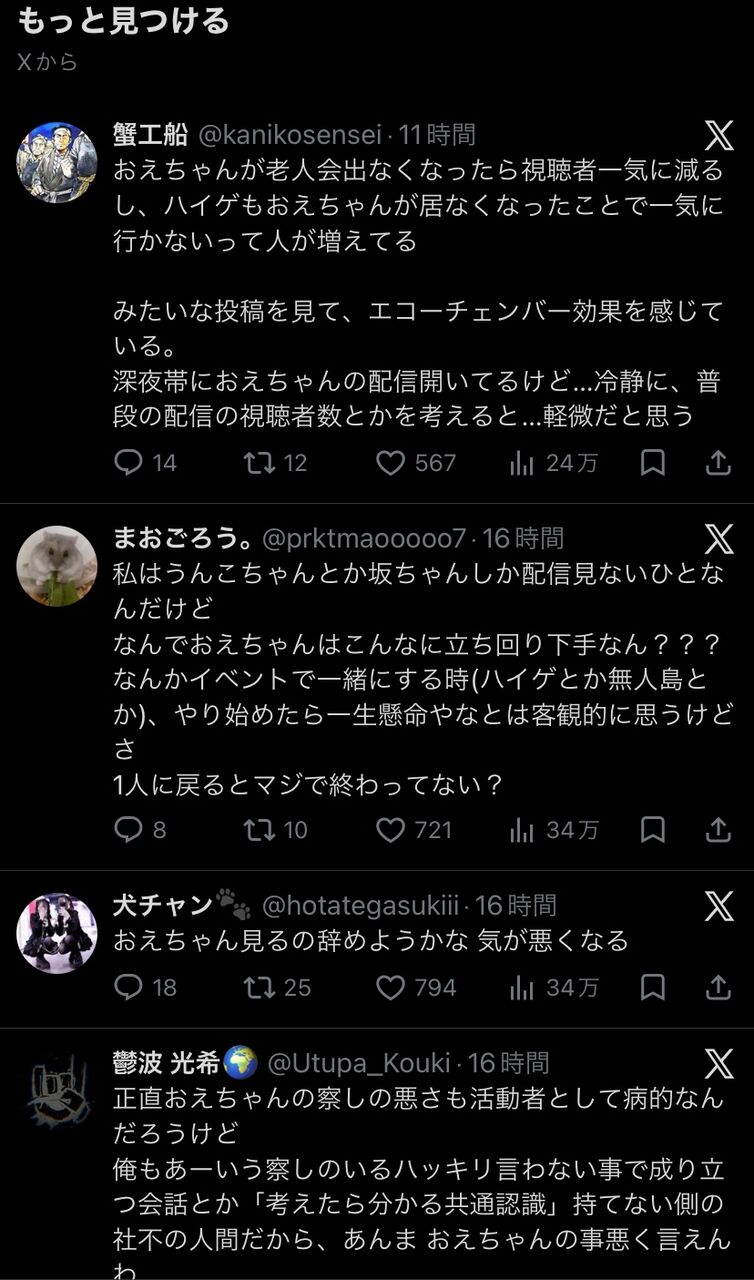Image resolution: width=754 pixels, height=1280 pixels.
Task: Bookmark 蟹工船's post
Action: 653,462
